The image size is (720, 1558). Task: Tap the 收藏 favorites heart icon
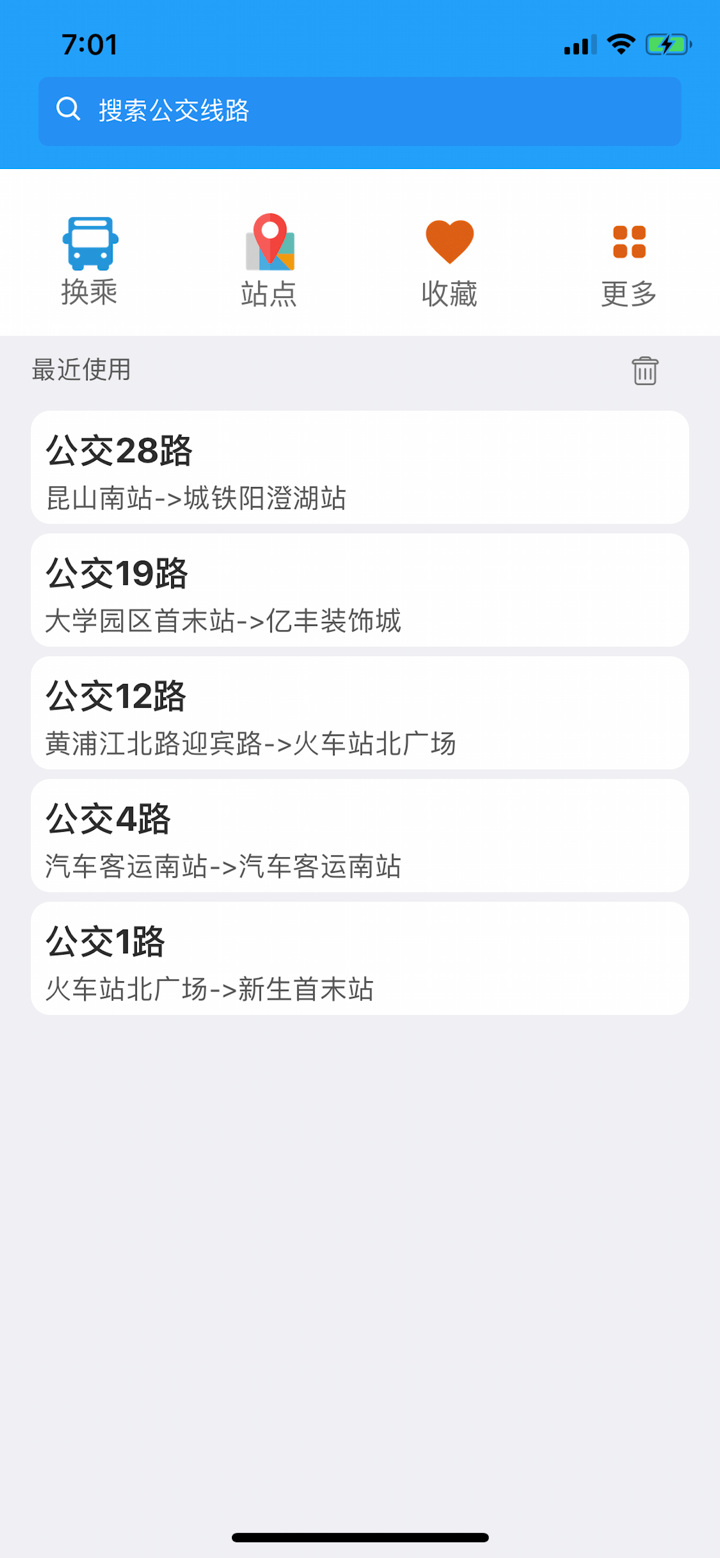[x=448, y=252]
